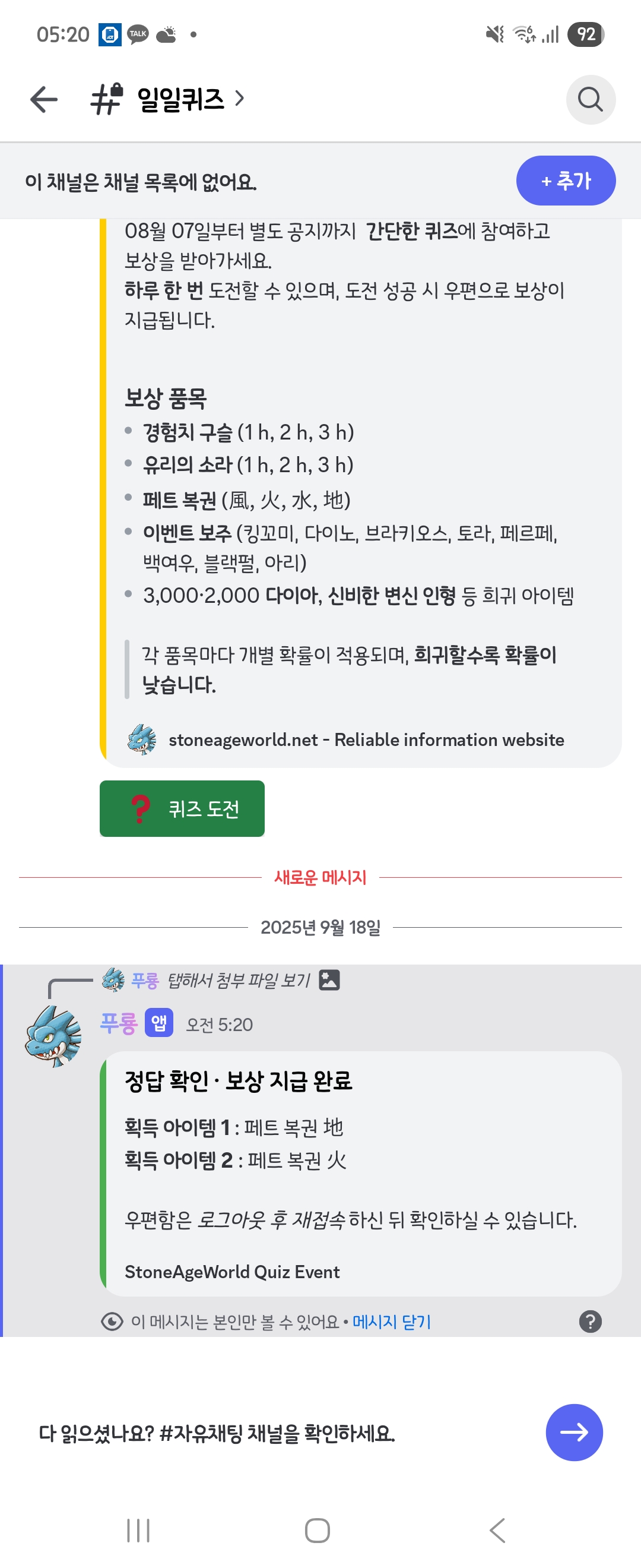Start the quiz with 퀴즈 도전
Image resolution: width=641 pixels, height=1568 pixels.
coord(182,808)
